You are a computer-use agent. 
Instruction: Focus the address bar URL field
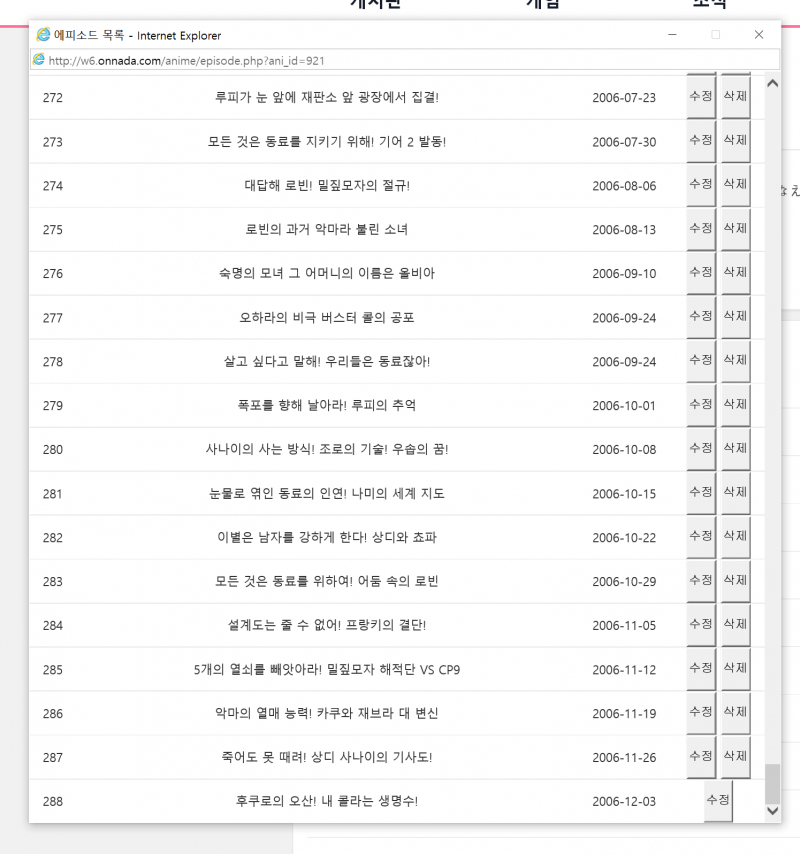[400, 60]
